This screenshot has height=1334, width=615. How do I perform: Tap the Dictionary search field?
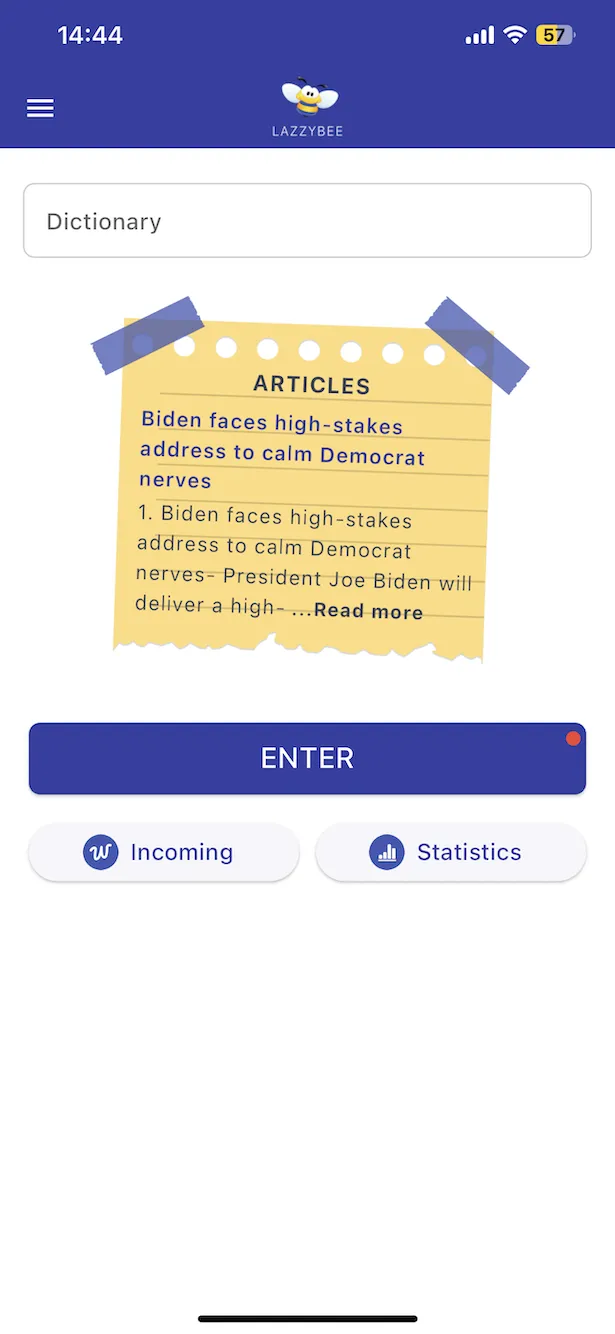307,221
